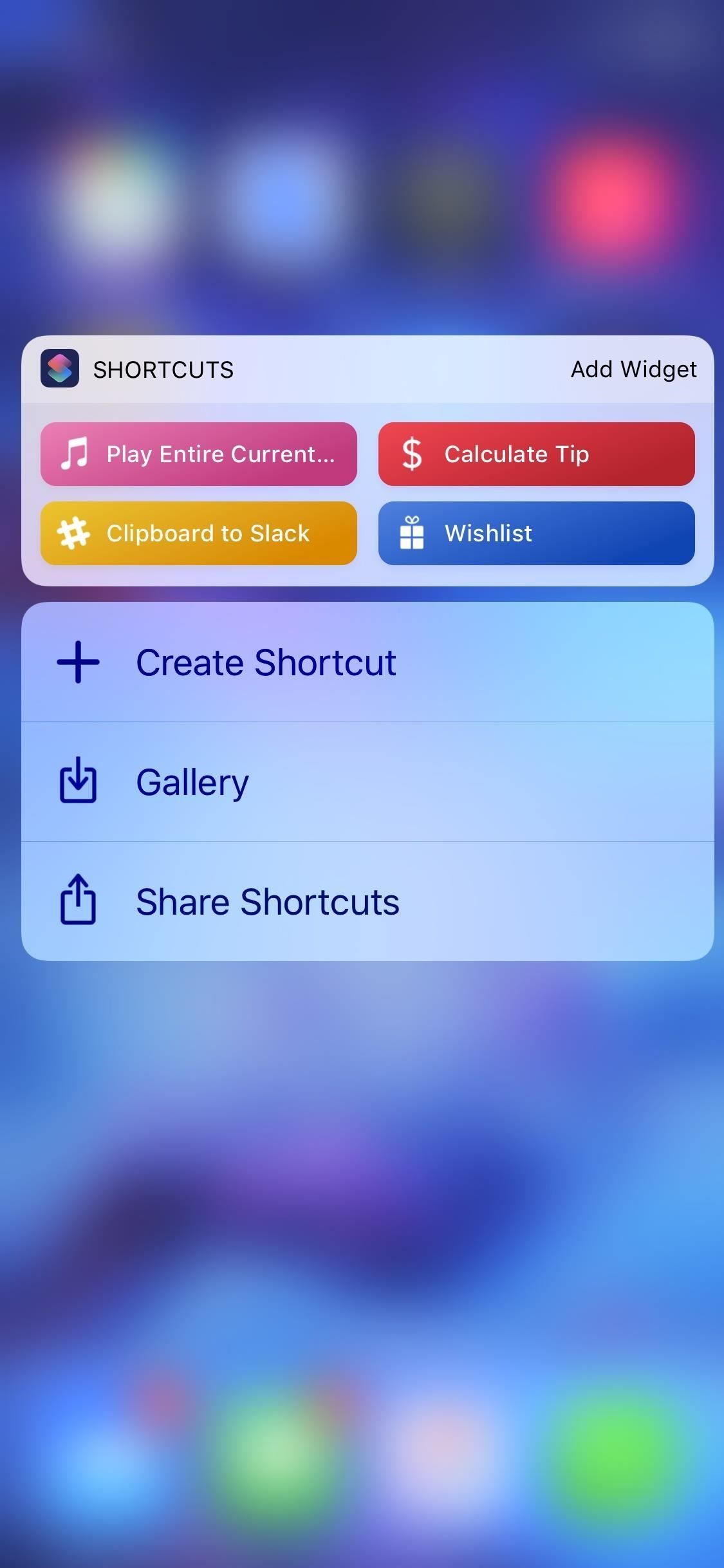Run the Calculate Tip shortcut
724x1568 pixels.
coord(536,454)
